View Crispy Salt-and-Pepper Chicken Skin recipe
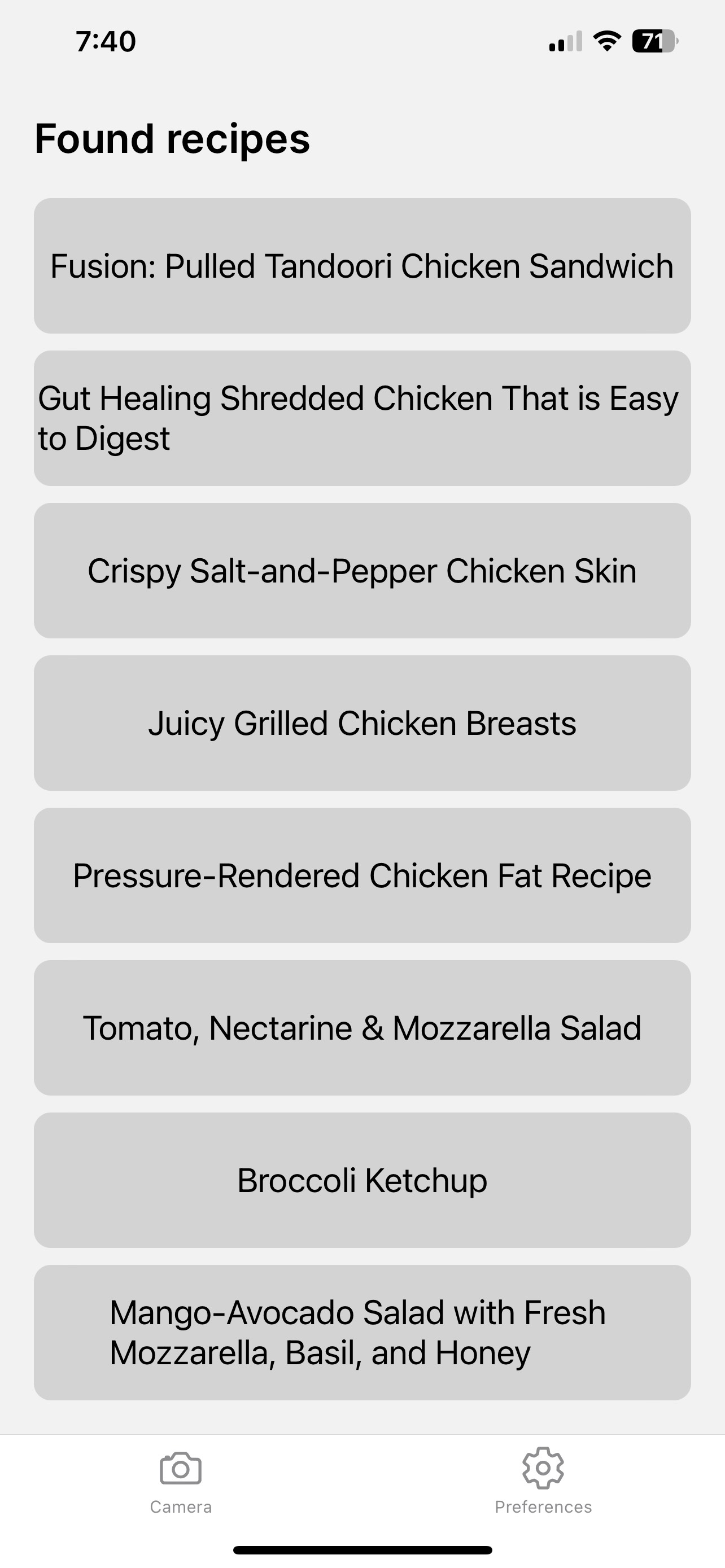 (x=362, y=571)
